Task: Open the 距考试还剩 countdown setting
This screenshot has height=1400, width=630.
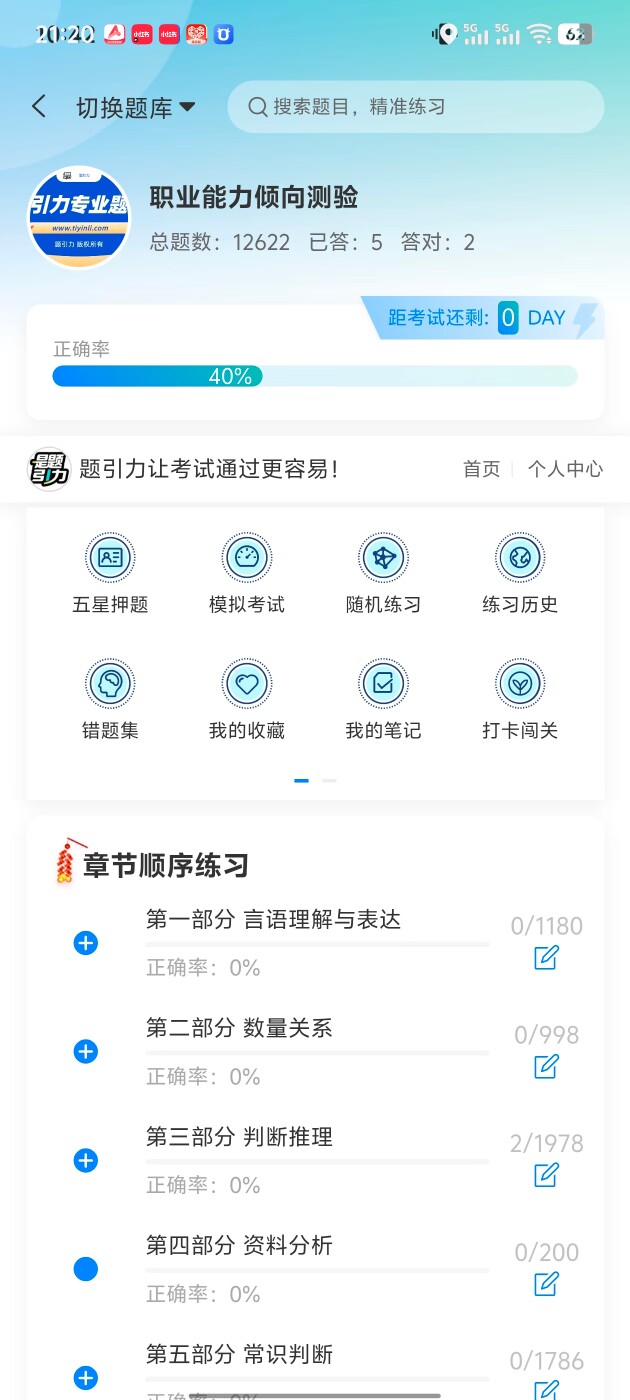Action: pyautogui.click(x=481, y=318)
